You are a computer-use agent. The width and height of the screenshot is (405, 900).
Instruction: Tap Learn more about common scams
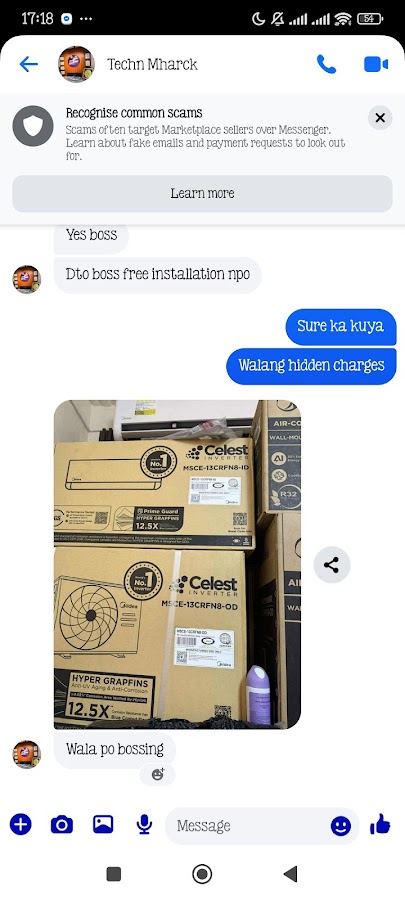202,193
